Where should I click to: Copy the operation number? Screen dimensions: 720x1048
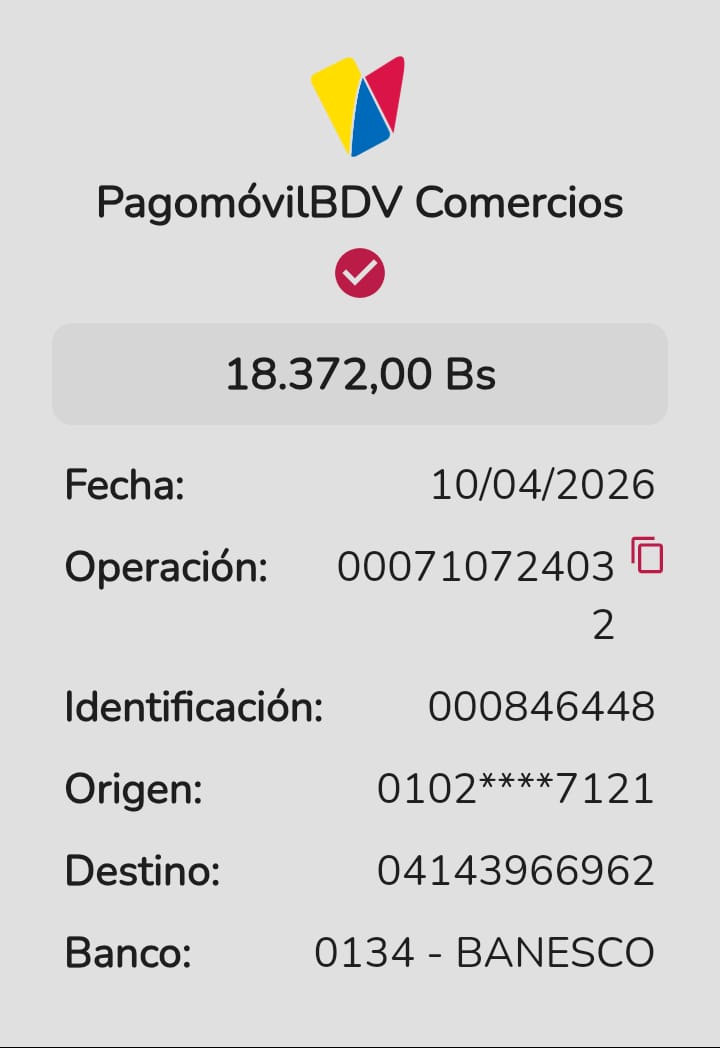coord(647,555)
